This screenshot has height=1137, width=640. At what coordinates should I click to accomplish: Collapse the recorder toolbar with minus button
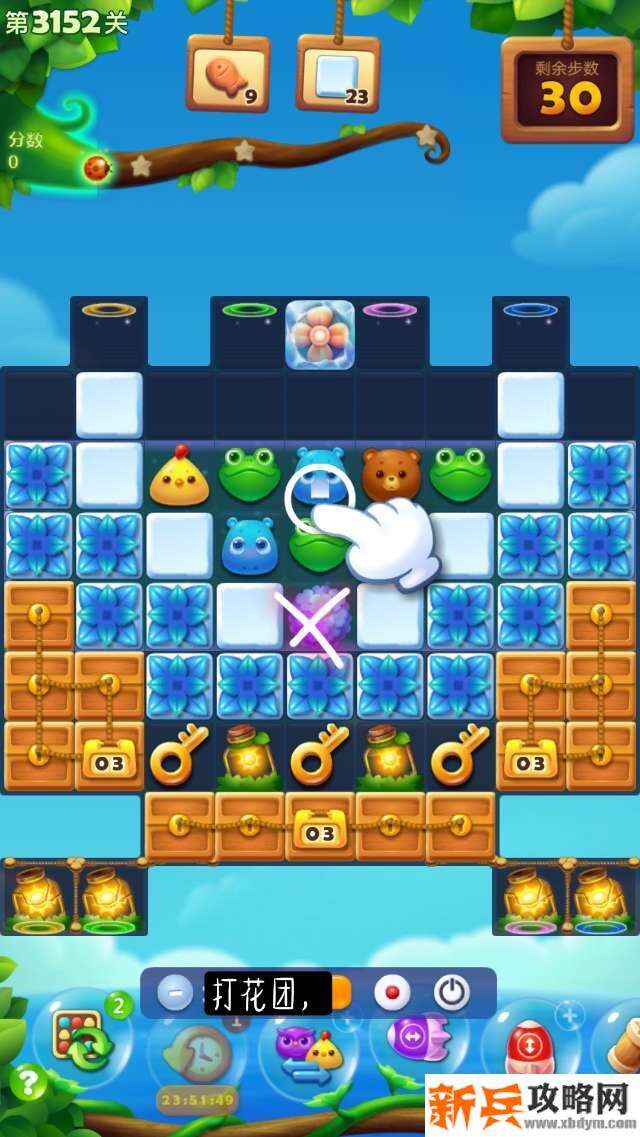tap(175, 993)
